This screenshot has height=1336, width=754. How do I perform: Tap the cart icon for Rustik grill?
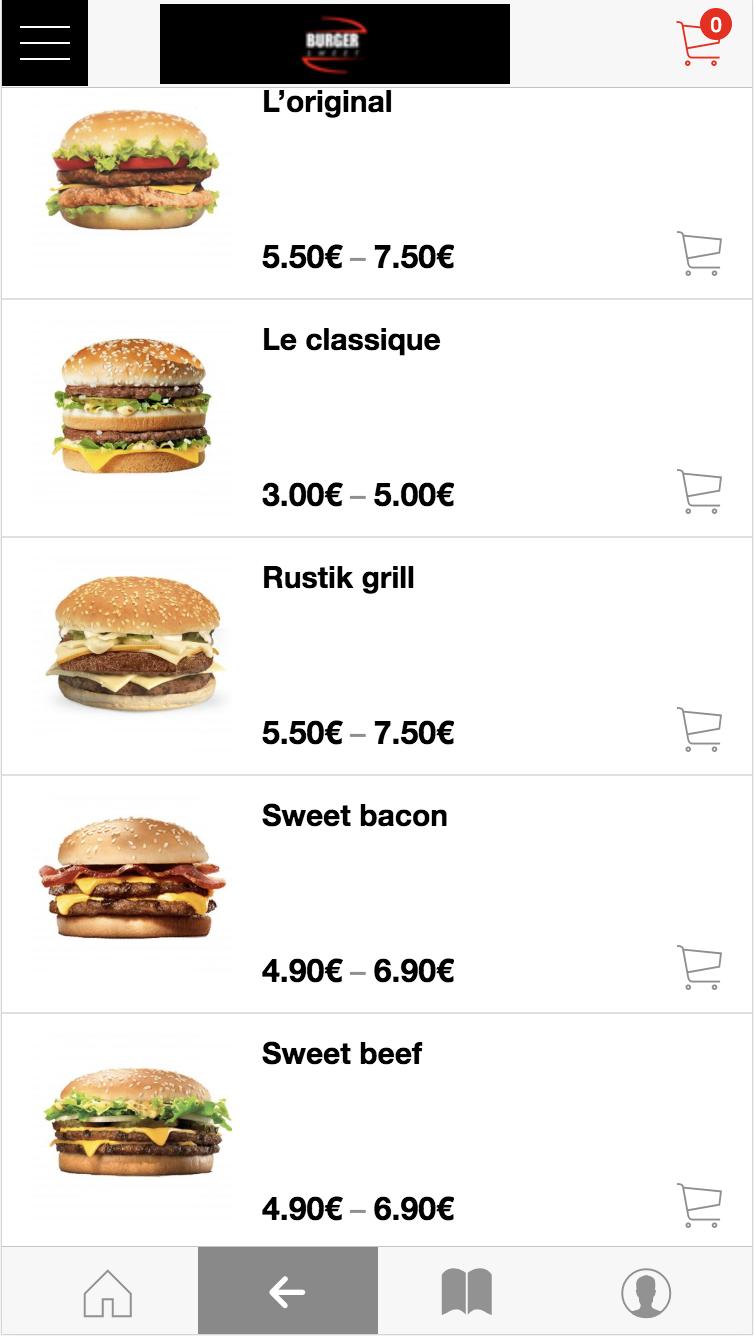click(x=699, y=730)
